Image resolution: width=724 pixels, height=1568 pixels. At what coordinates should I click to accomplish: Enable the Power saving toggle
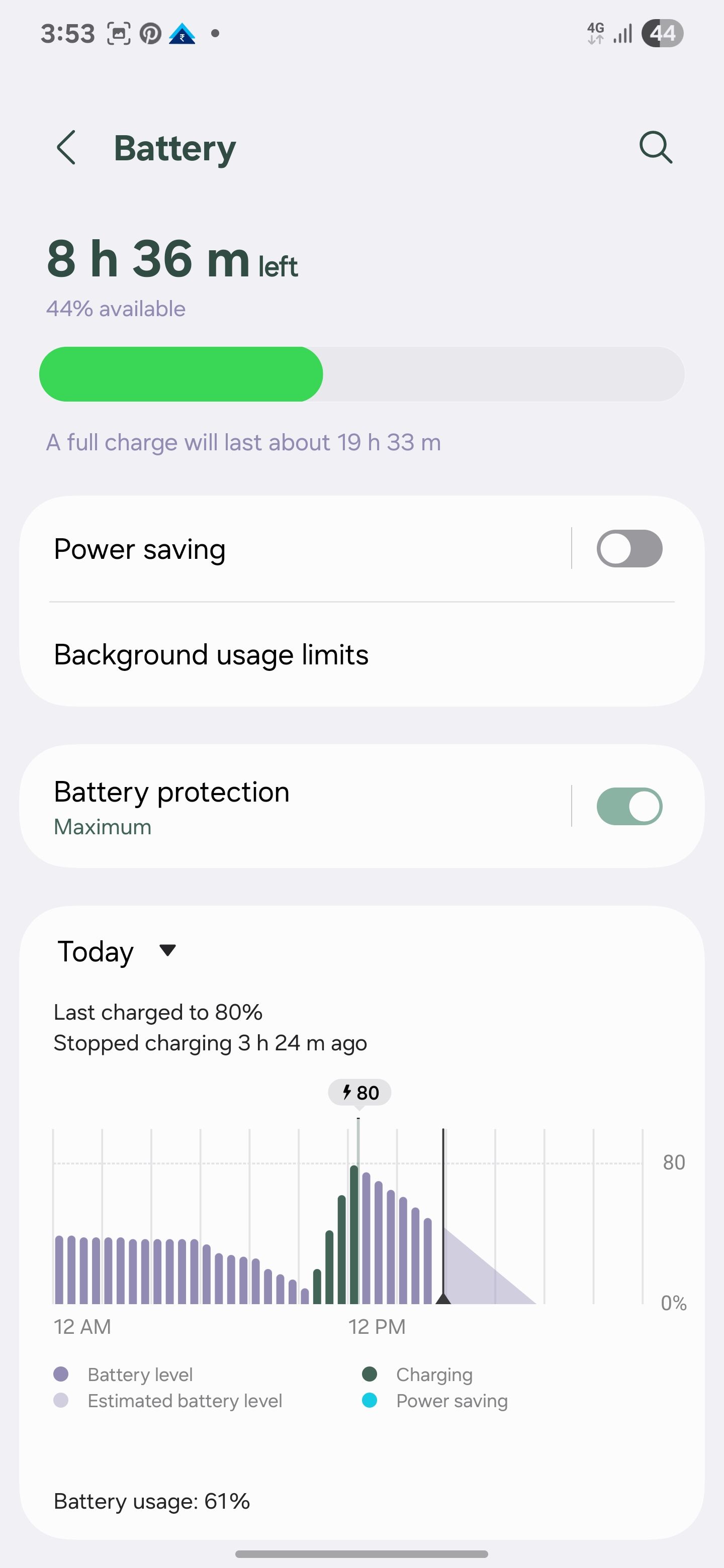(x=630, y=548)
